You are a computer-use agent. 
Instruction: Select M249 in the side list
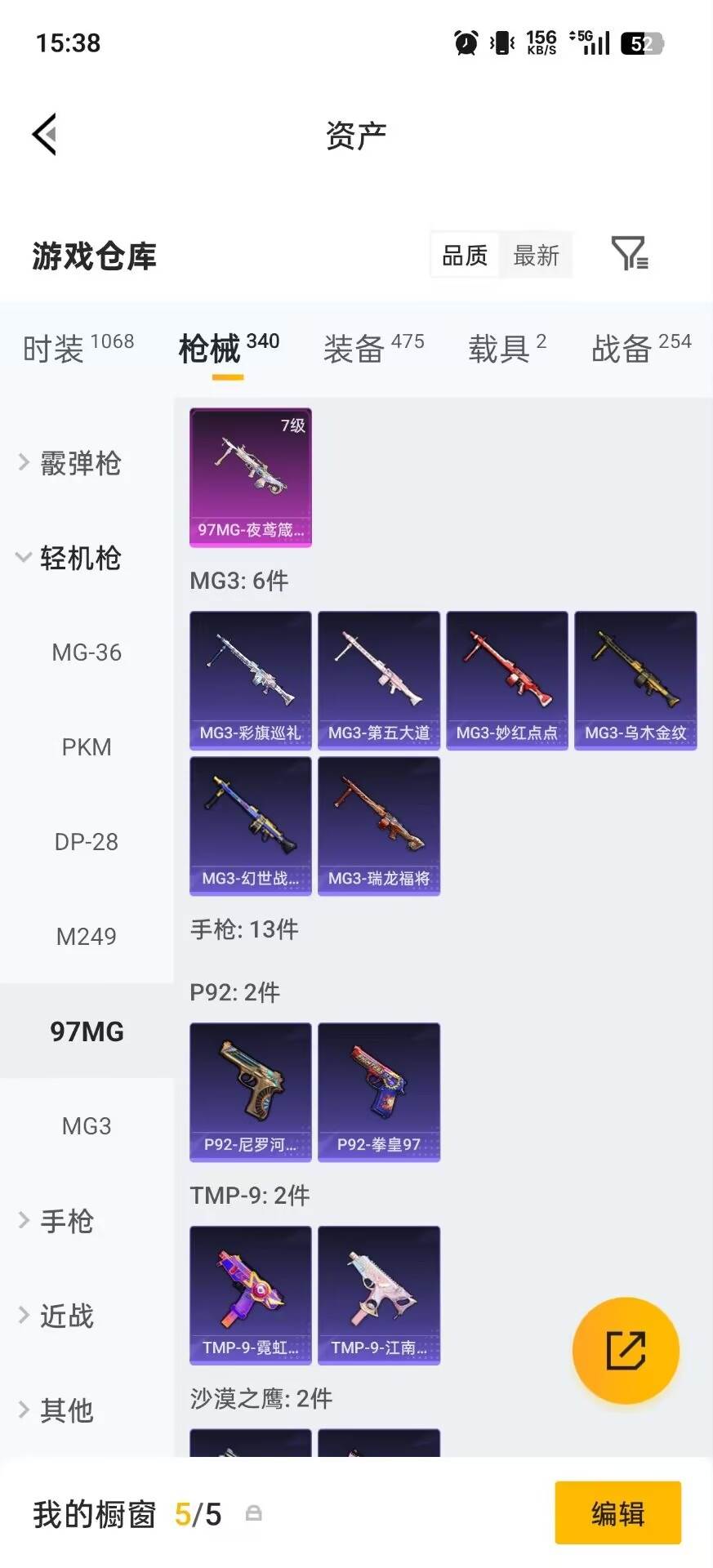pyautogui.click(x=87, y=936)
